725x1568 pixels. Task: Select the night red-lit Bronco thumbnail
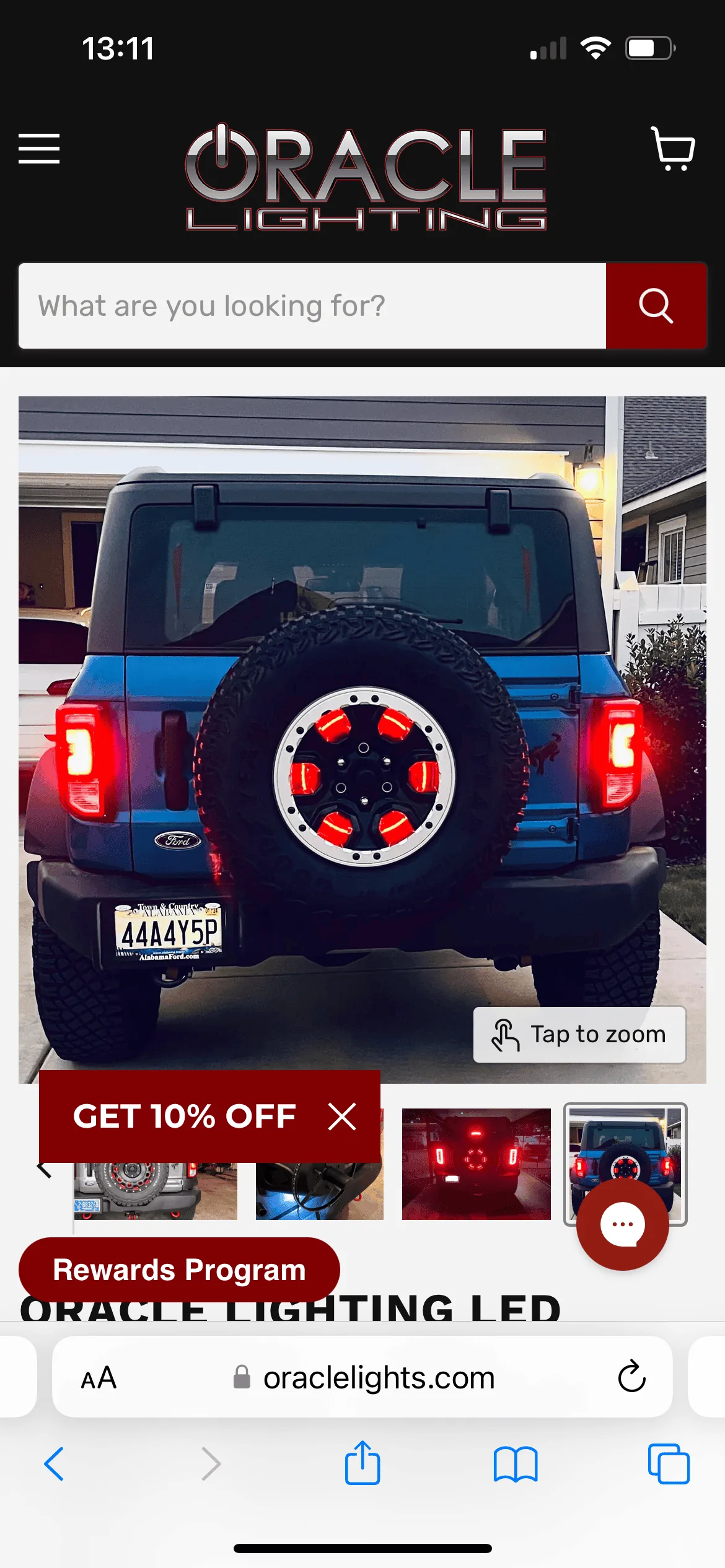pos(476,1164)
